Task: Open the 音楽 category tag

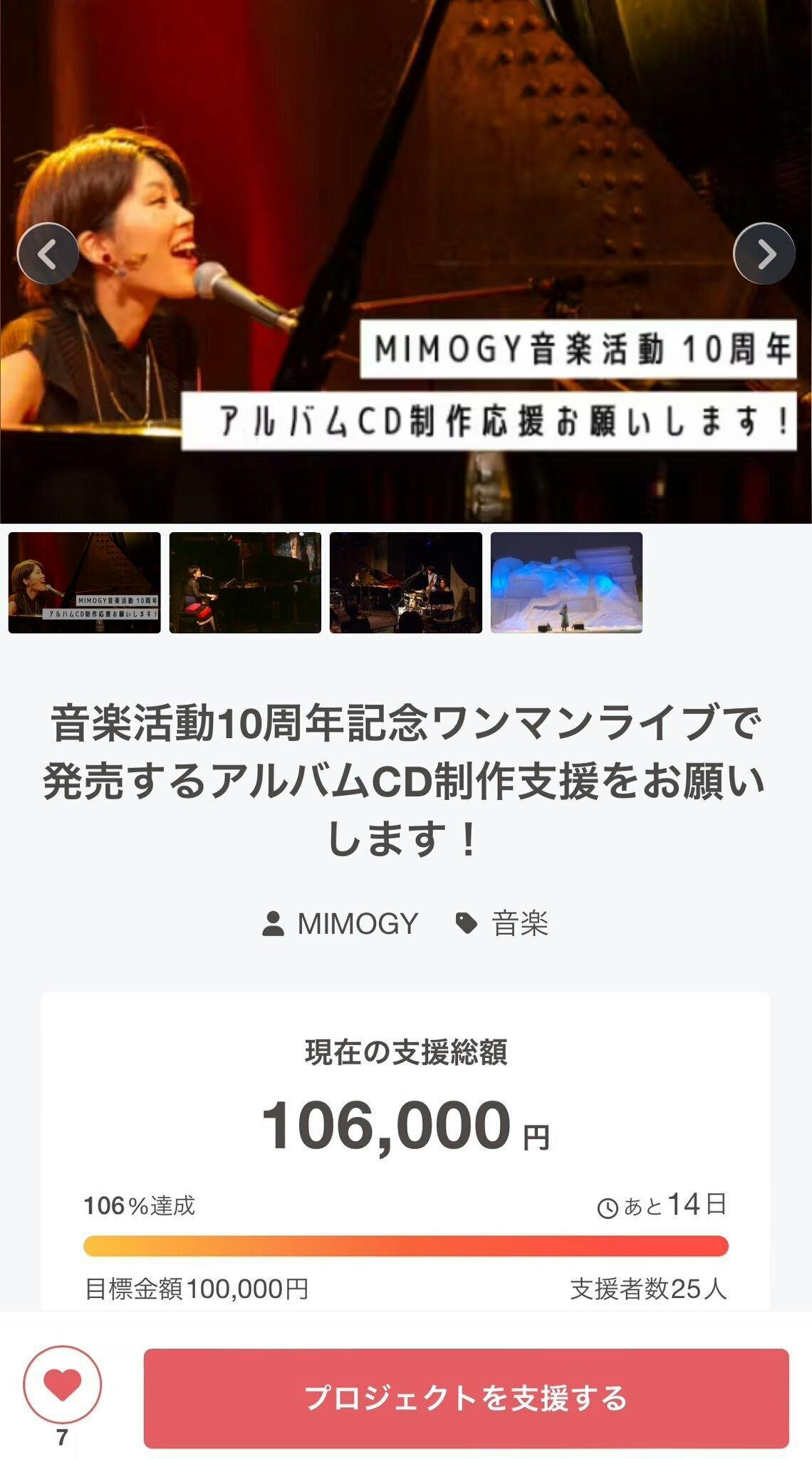Action: click(502, 924)
